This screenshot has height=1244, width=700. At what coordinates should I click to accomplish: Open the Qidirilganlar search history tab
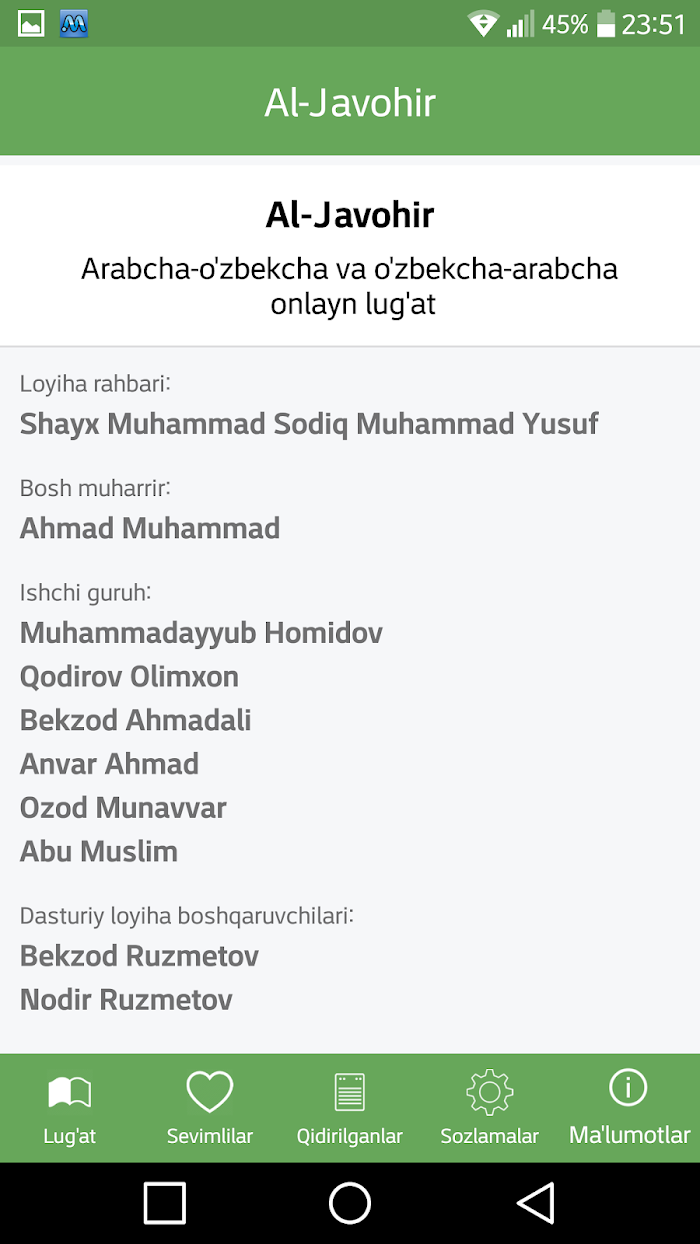tap(350, 1108)
